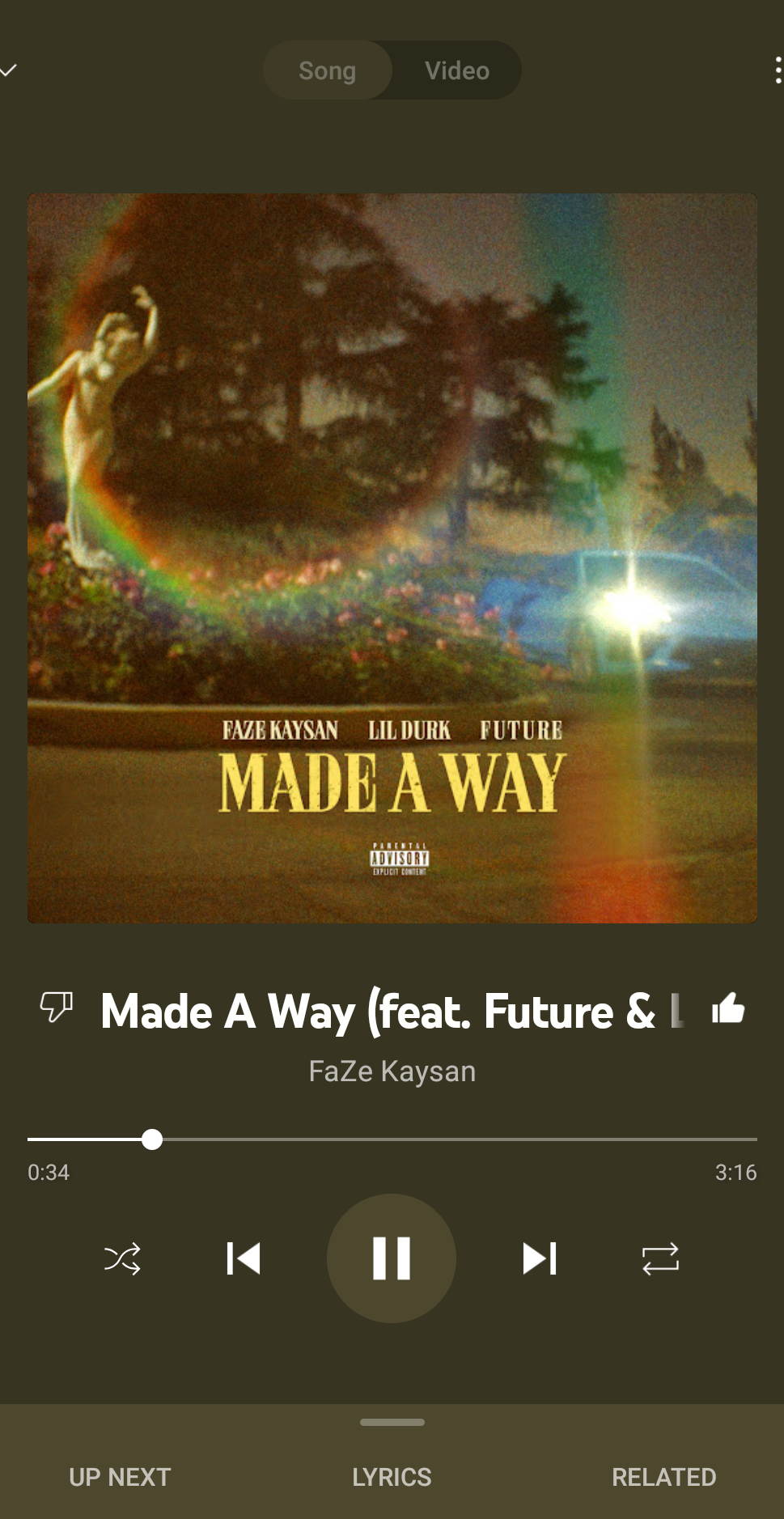Viewport: 784px width, 1519px height.
Task: Toggle repeat mode
Action: (660, 1258)
